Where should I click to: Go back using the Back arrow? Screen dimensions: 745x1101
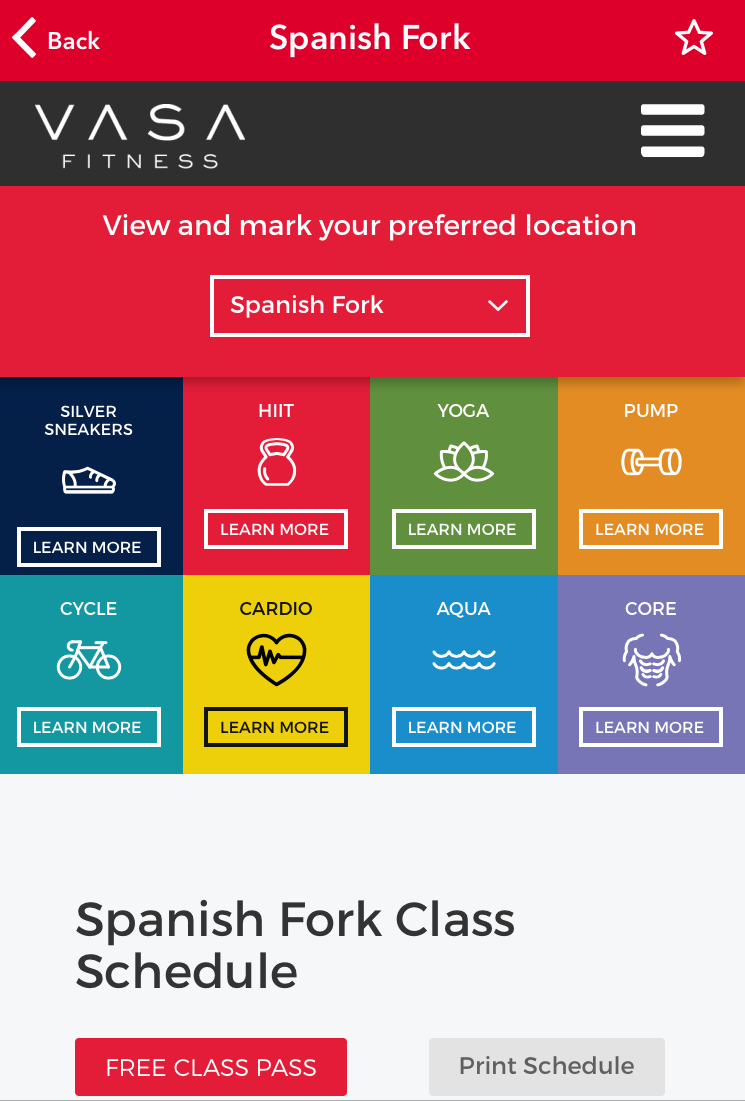pyautogui.click(x=55, y=40)
